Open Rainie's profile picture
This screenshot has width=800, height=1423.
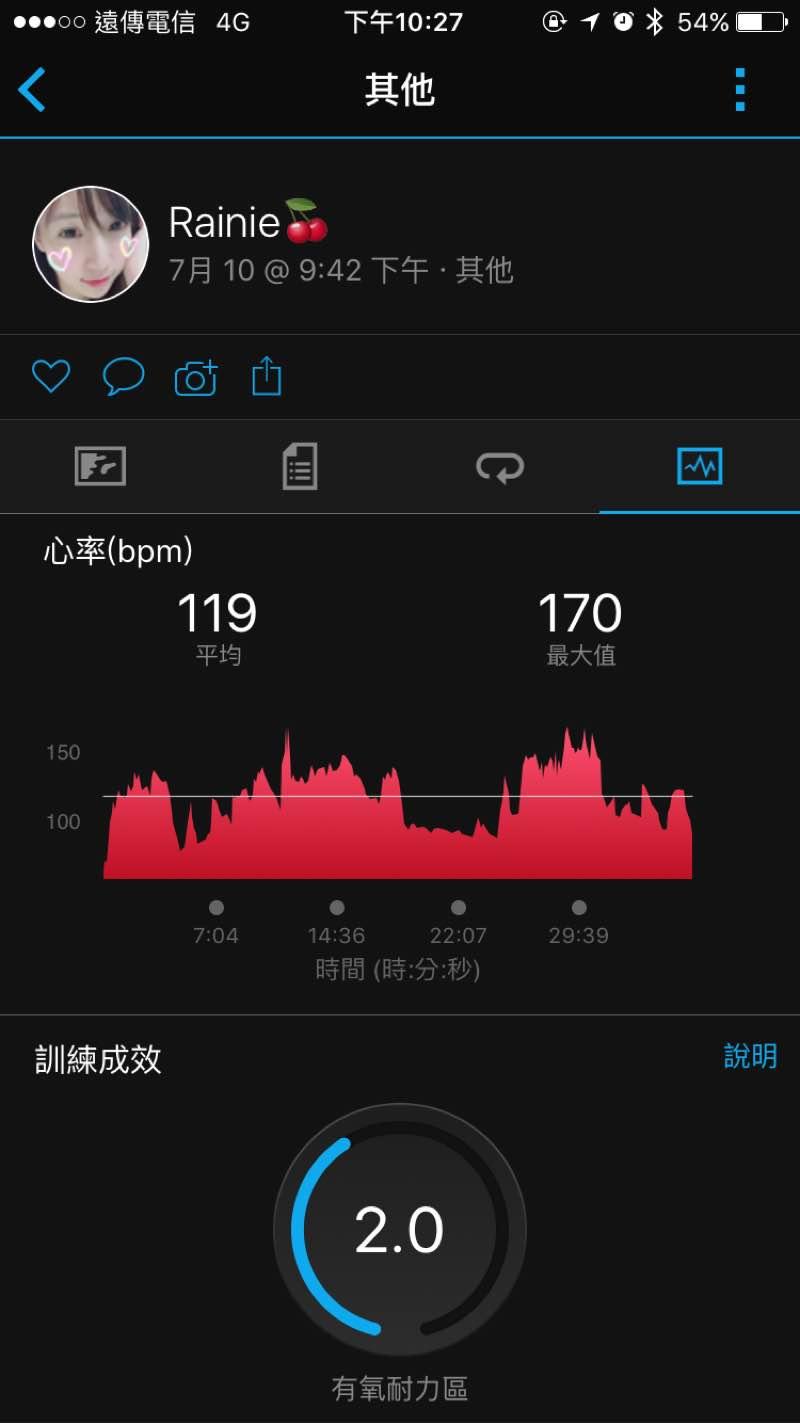point(91,244)
